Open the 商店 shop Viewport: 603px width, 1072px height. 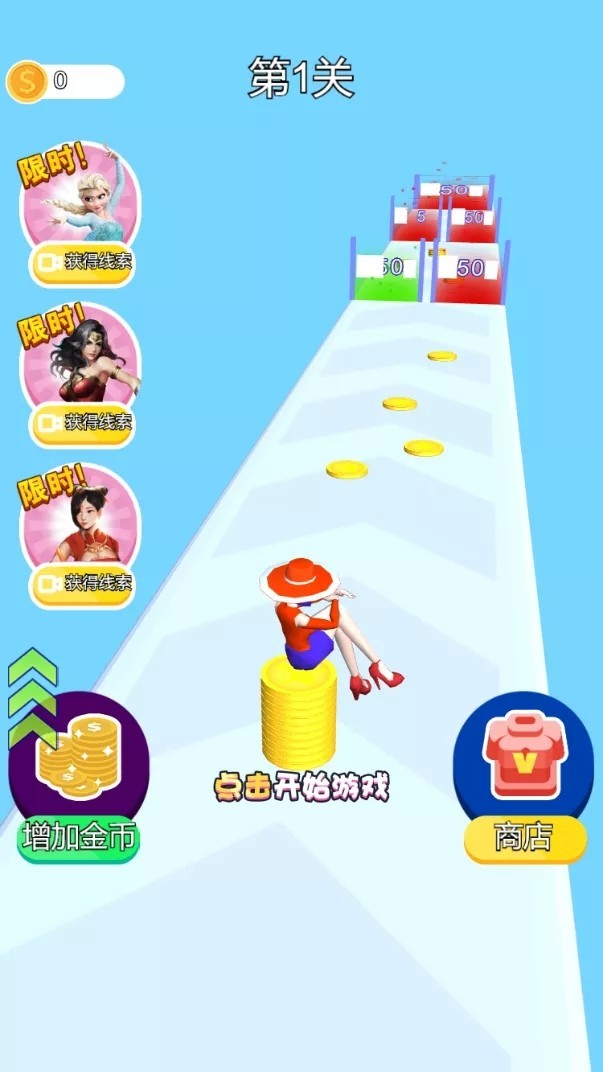(x=524, y=836)
